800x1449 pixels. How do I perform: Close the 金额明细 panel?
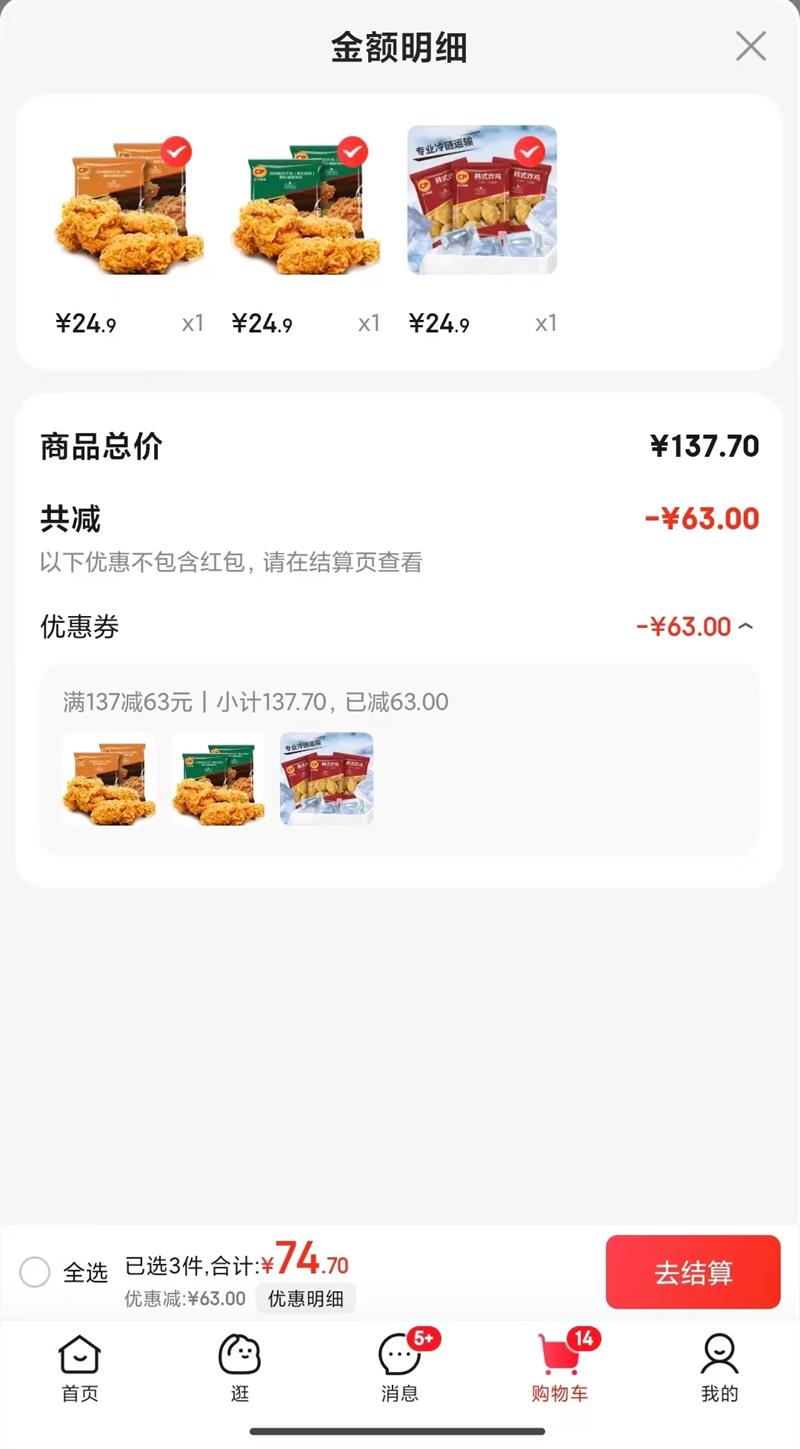click(750, 47)
